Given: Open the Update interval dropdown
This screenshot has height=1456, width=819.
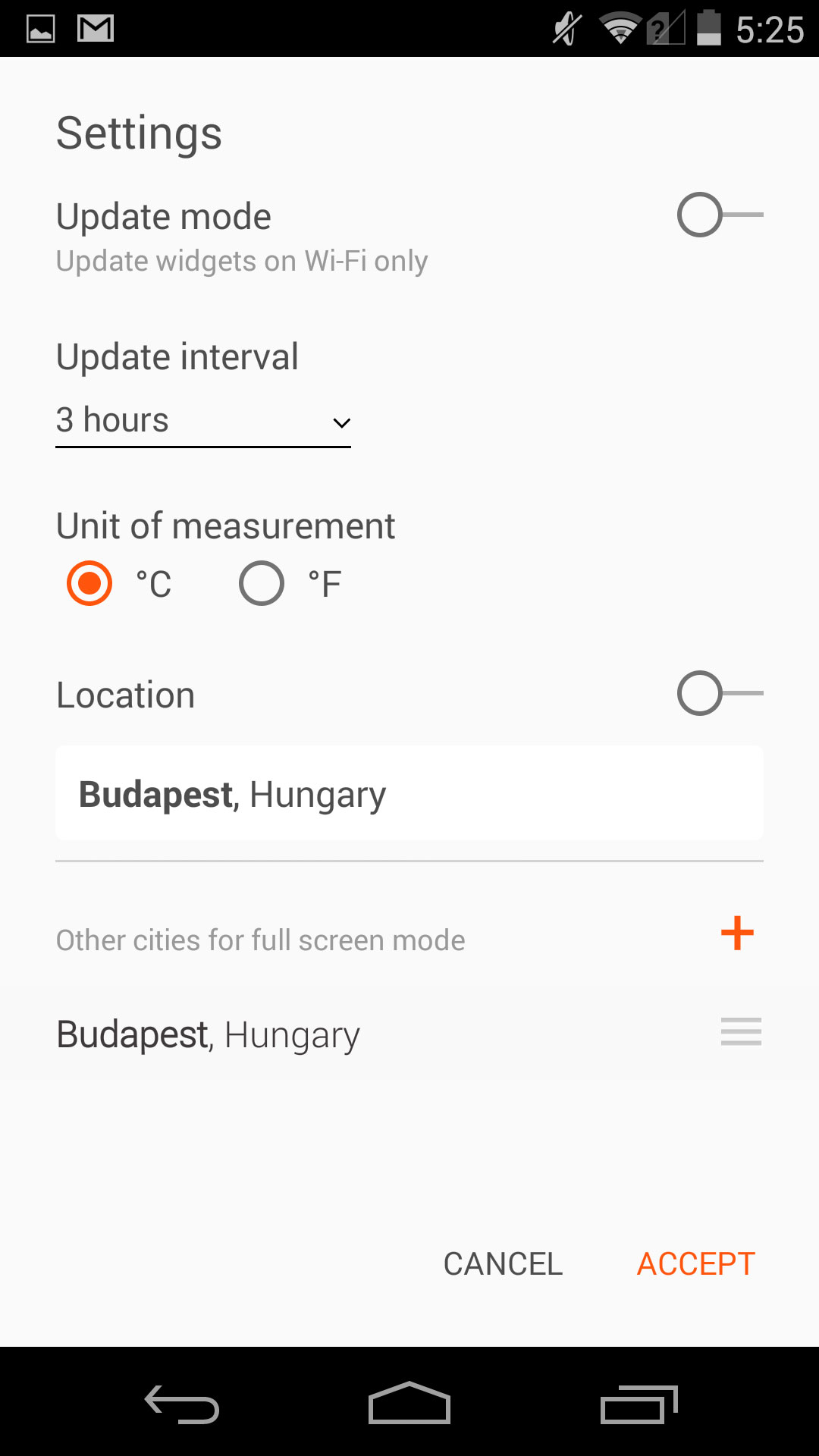Looking at the screenshot, I should pos(203,422).
